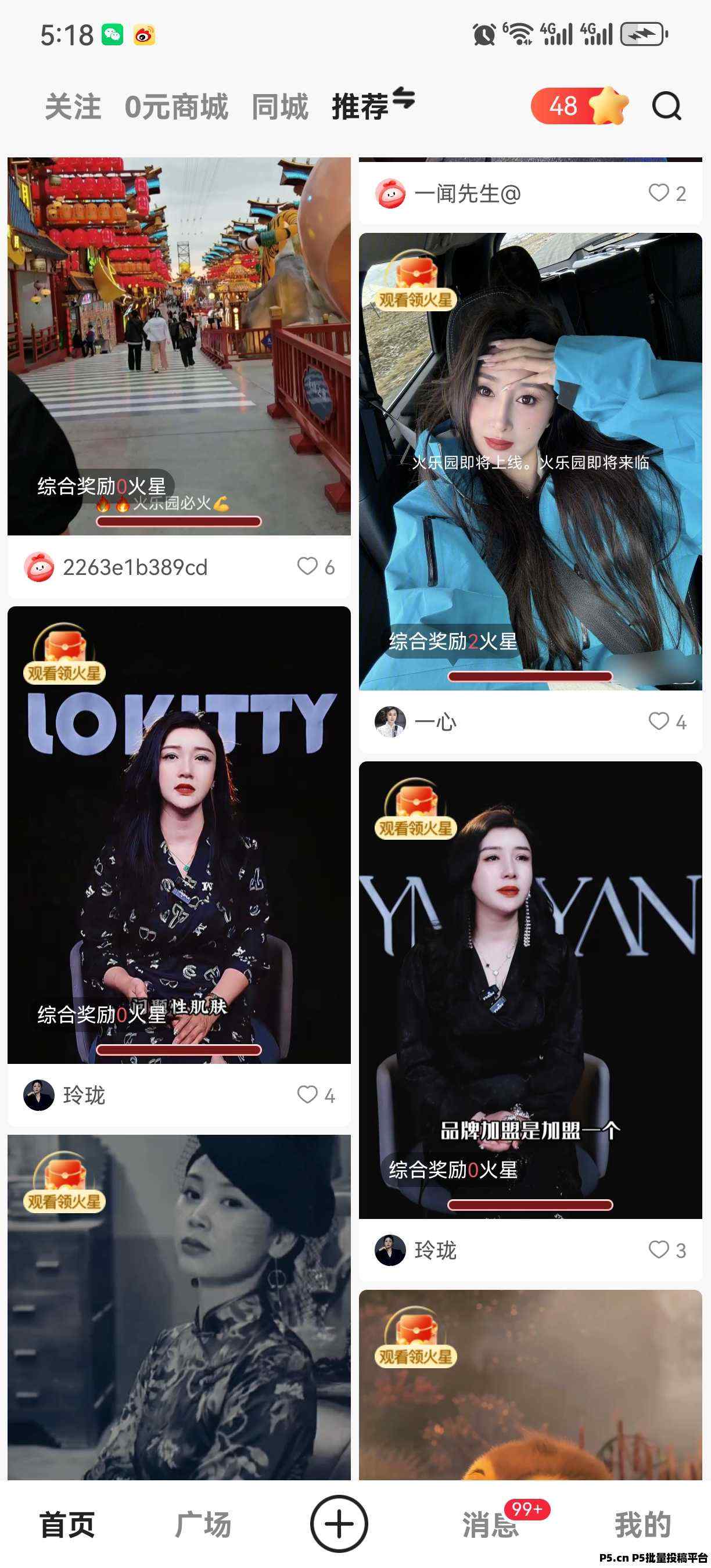The height and width of the screenshot is (1568, 711).
Task: Select the 推荐 tab
Action: tap(360, 107)
